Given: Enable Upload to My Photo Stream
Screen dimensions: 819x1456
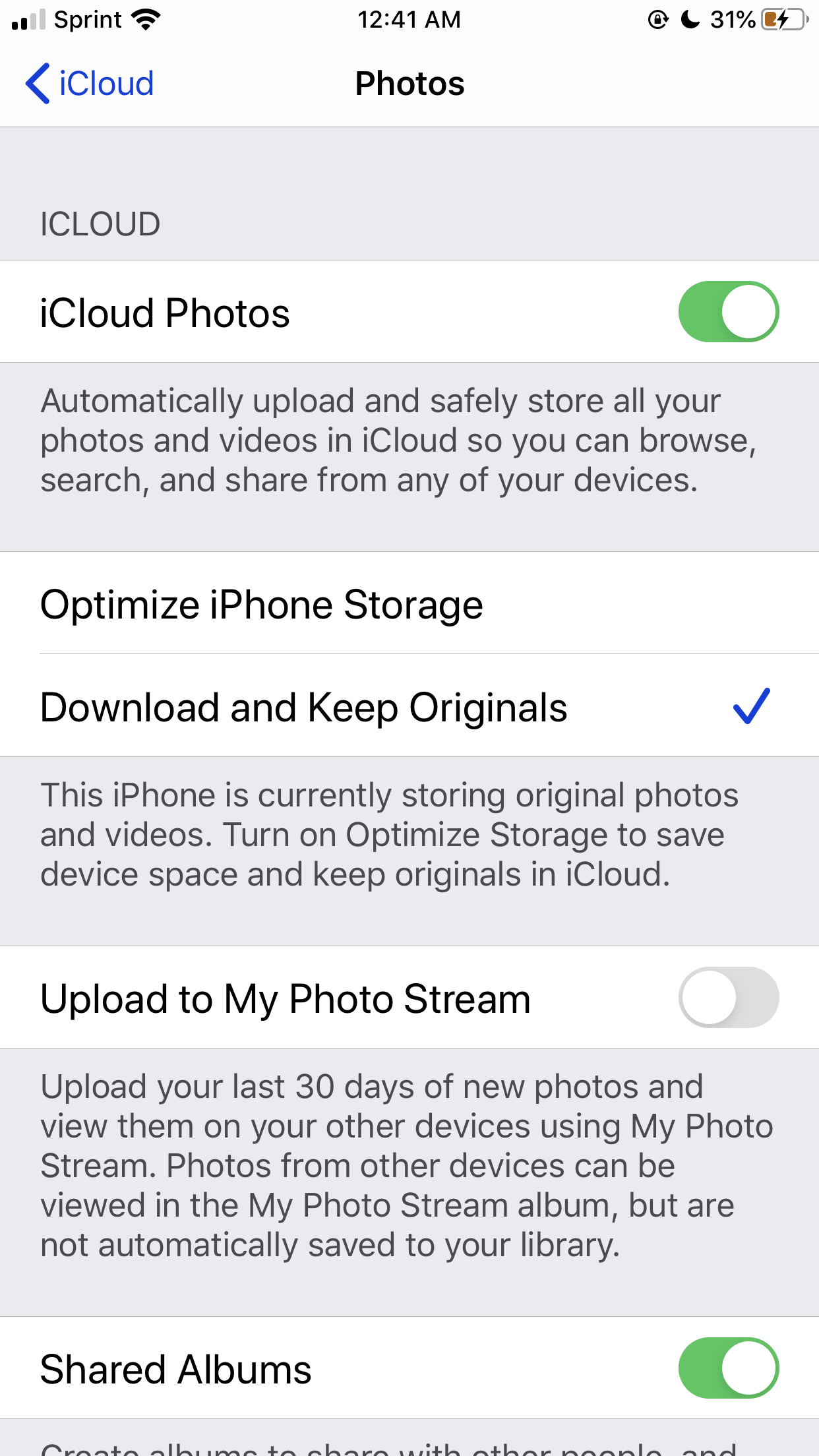Looking at the screenshot, I should coord(728,998).
